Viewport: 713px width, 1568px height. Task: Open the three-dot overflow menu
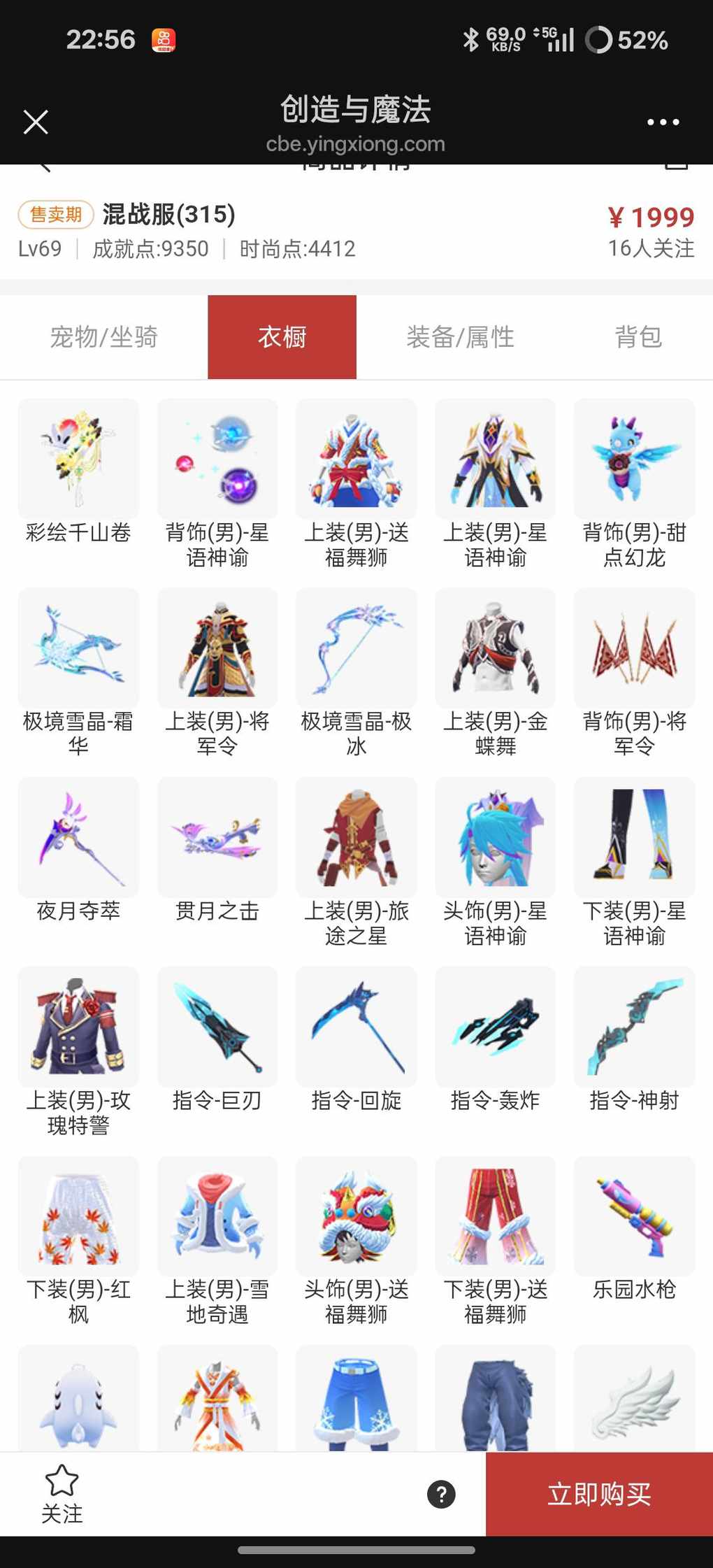click(x=663, y=122)
